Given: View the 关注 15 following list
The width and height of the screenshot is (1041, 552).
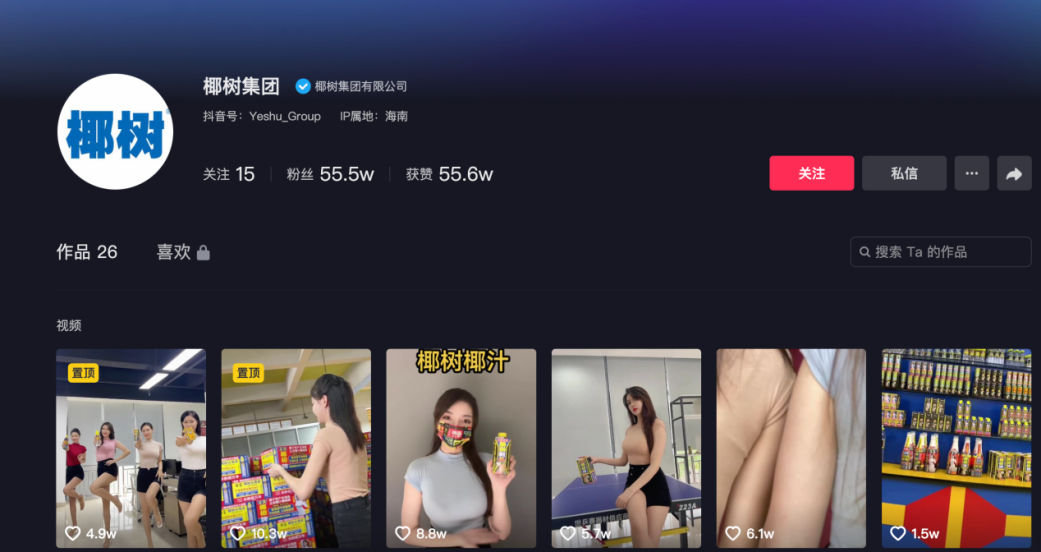Looking at the screenshot, I should coord(229,174).
